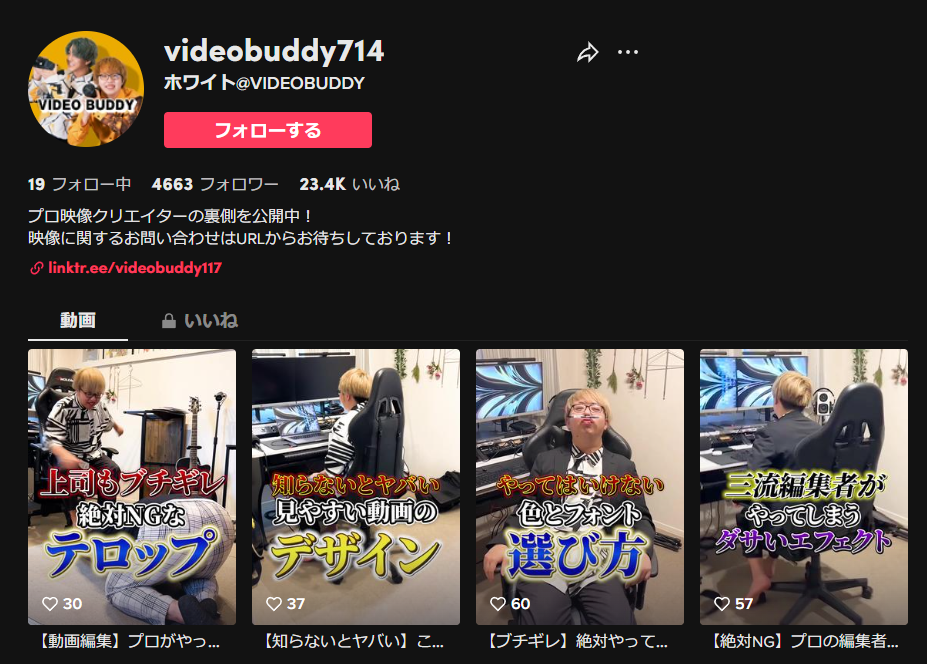
Task: Open the 選び方 video with 60 likes
Action: 580,487
